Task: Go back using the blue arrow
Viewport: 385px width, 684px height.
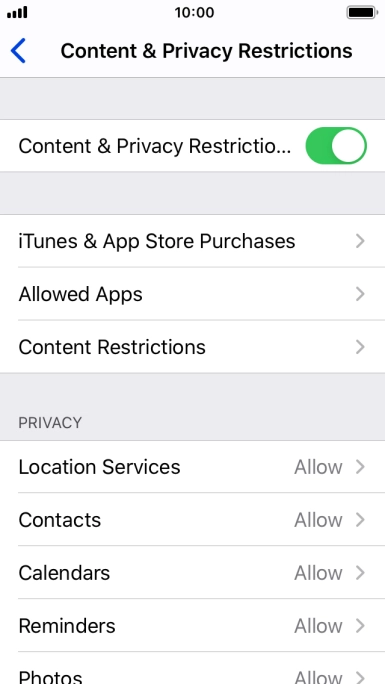Action: point(18,51)
